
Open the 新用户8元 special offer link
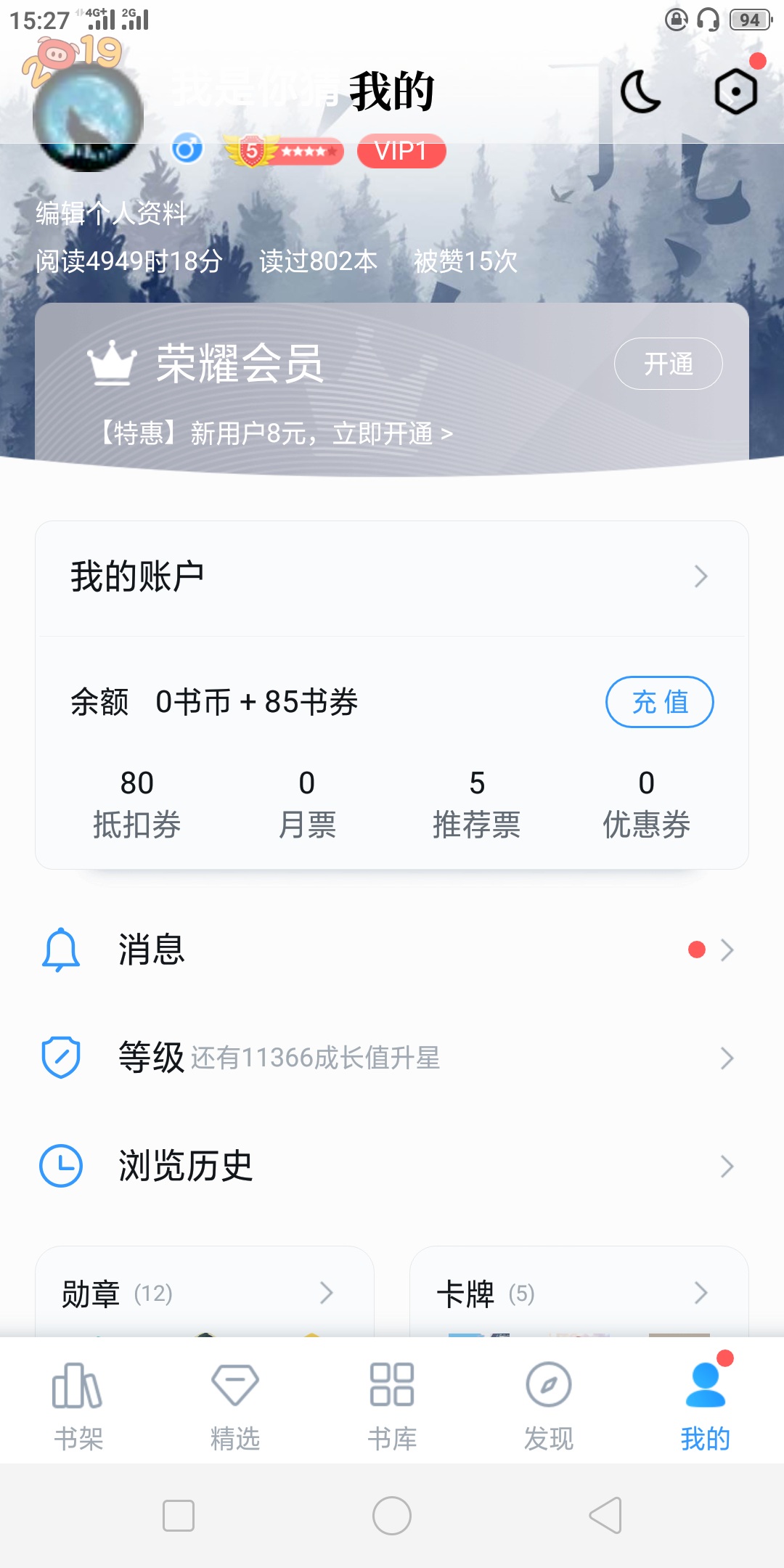pyautogui.click(x=276, y=434)
